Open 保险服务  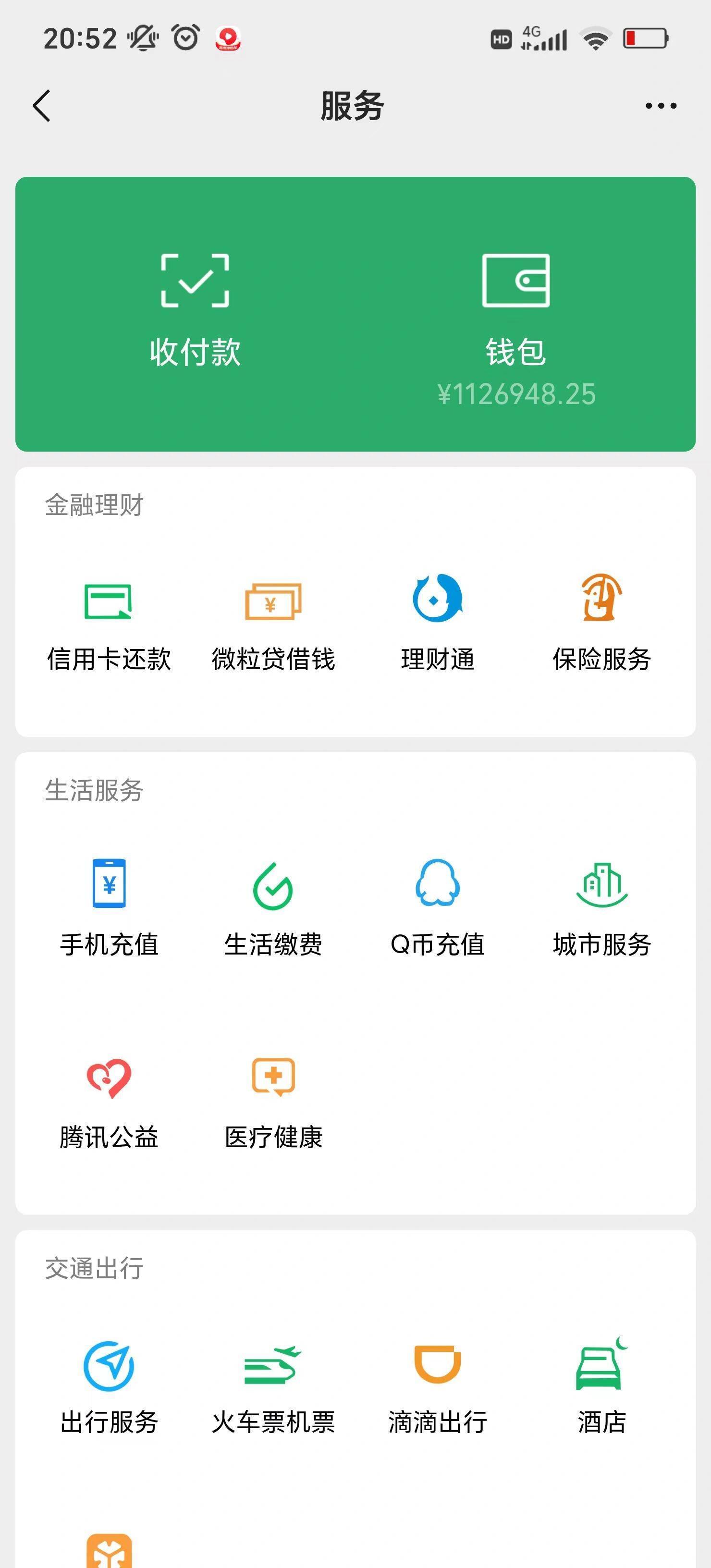tap(602, 623)
